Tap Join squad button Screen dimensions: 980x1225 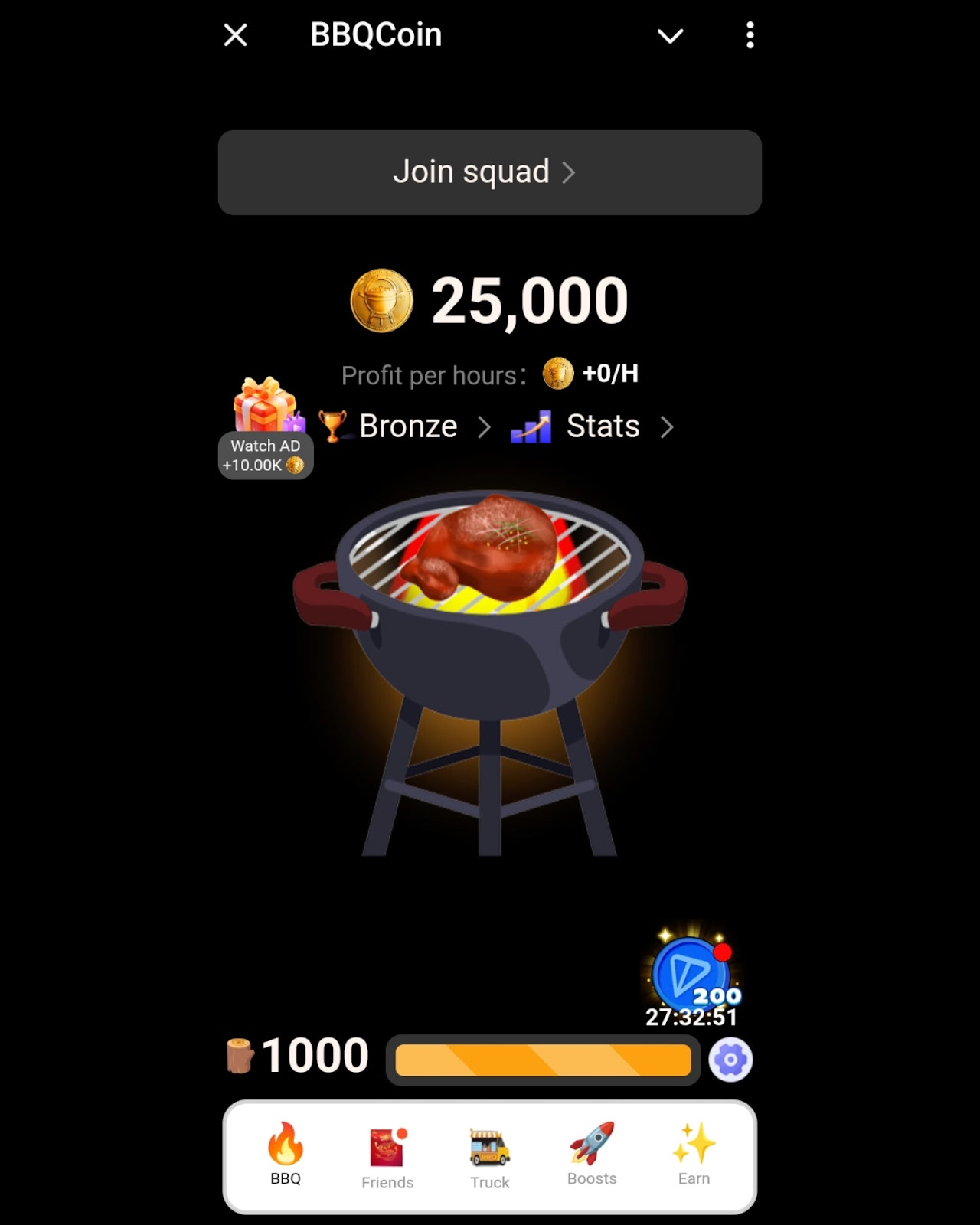489,172
